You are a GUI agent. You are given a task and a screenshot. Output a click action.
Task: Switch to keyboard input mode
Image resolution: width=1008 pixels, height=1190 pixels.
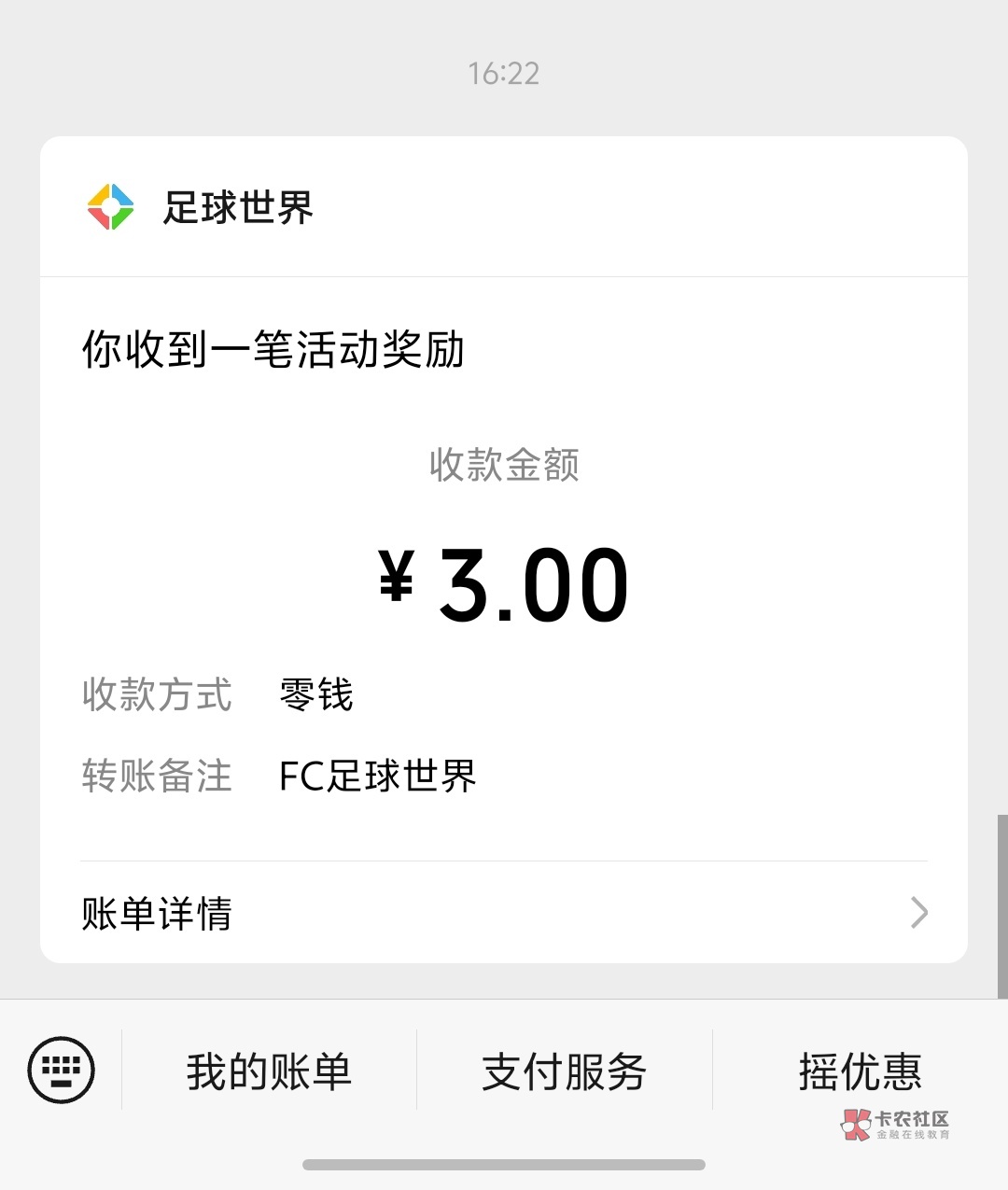(61, 1070)
